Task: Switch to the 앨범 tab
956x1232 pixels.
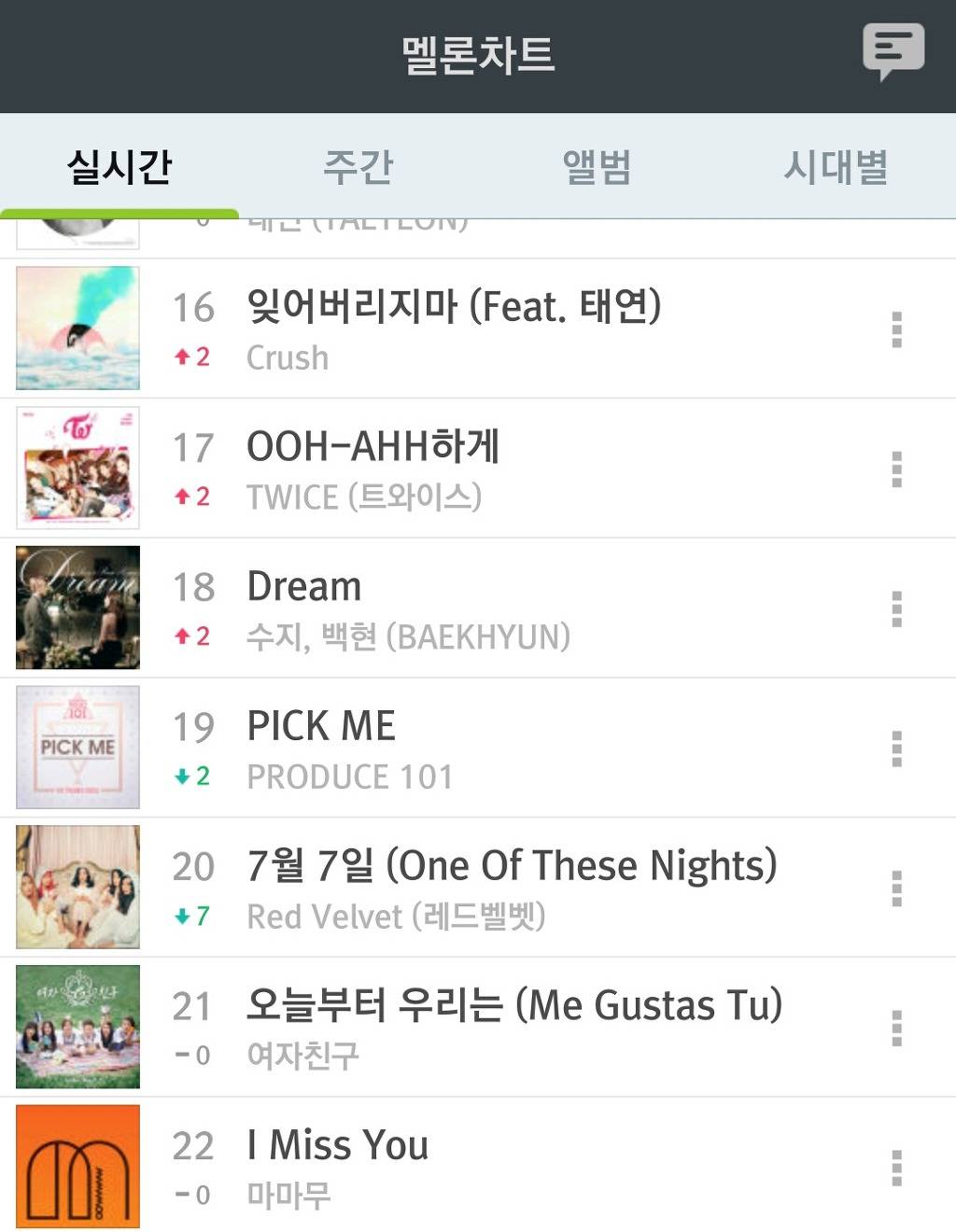Action: 597,167
